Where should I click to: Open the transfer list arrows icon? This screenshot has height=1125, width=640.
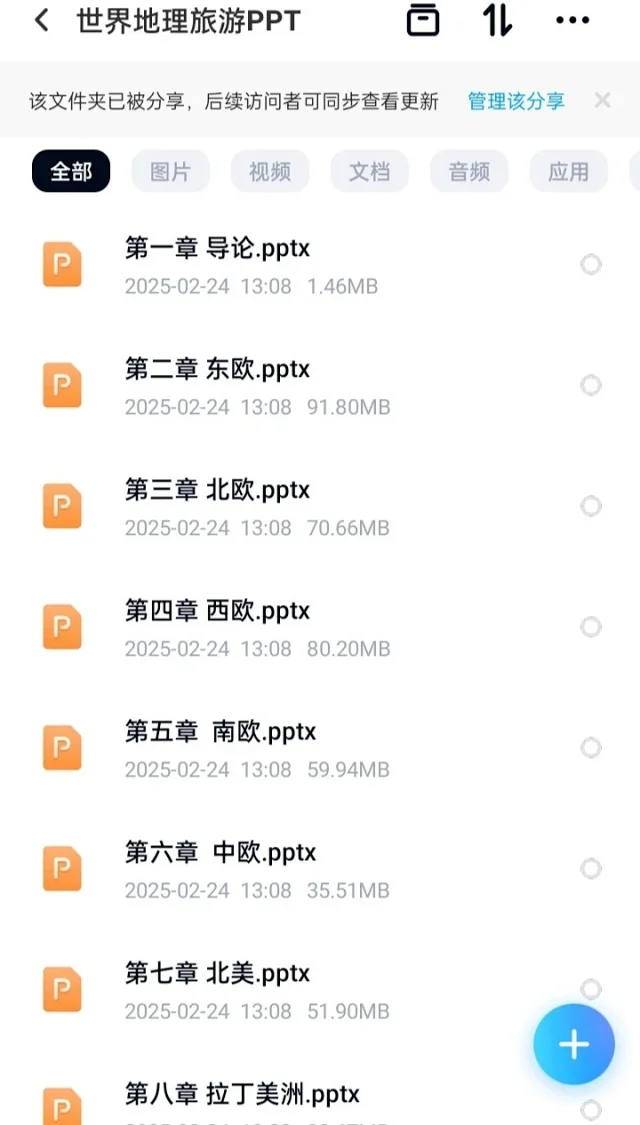[x=497, y=20]
